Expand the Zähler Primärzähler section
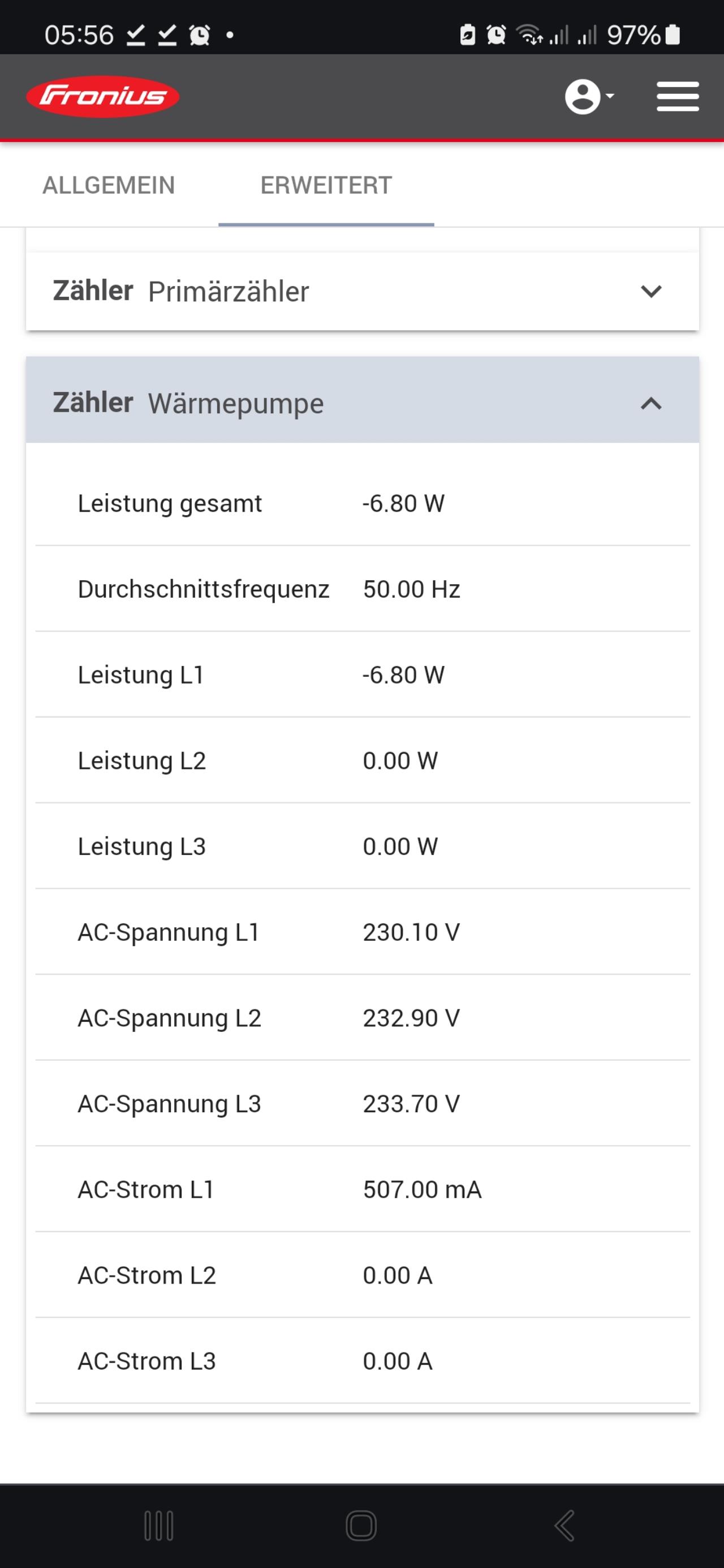 [x=363, y=292]
